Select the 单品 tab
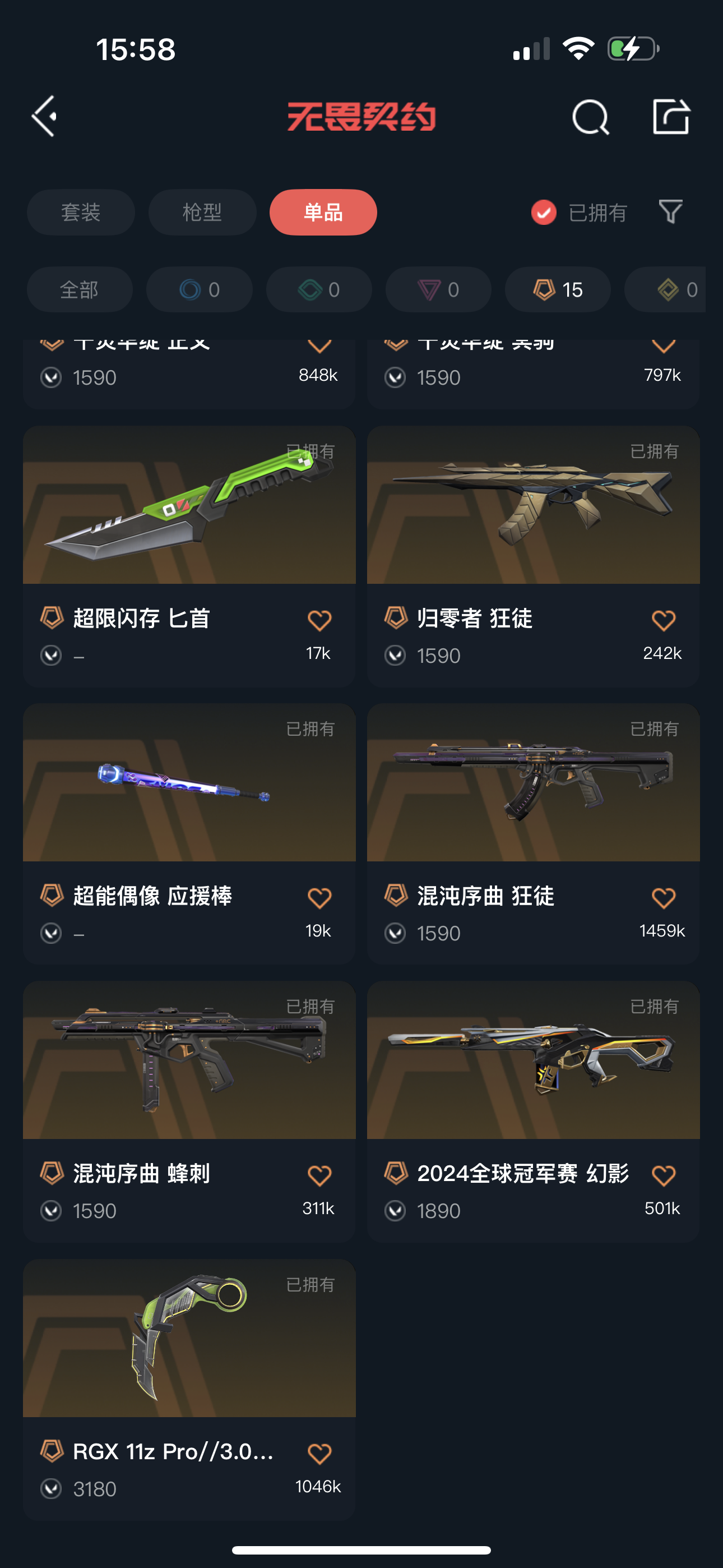 [x=323, y=213]
